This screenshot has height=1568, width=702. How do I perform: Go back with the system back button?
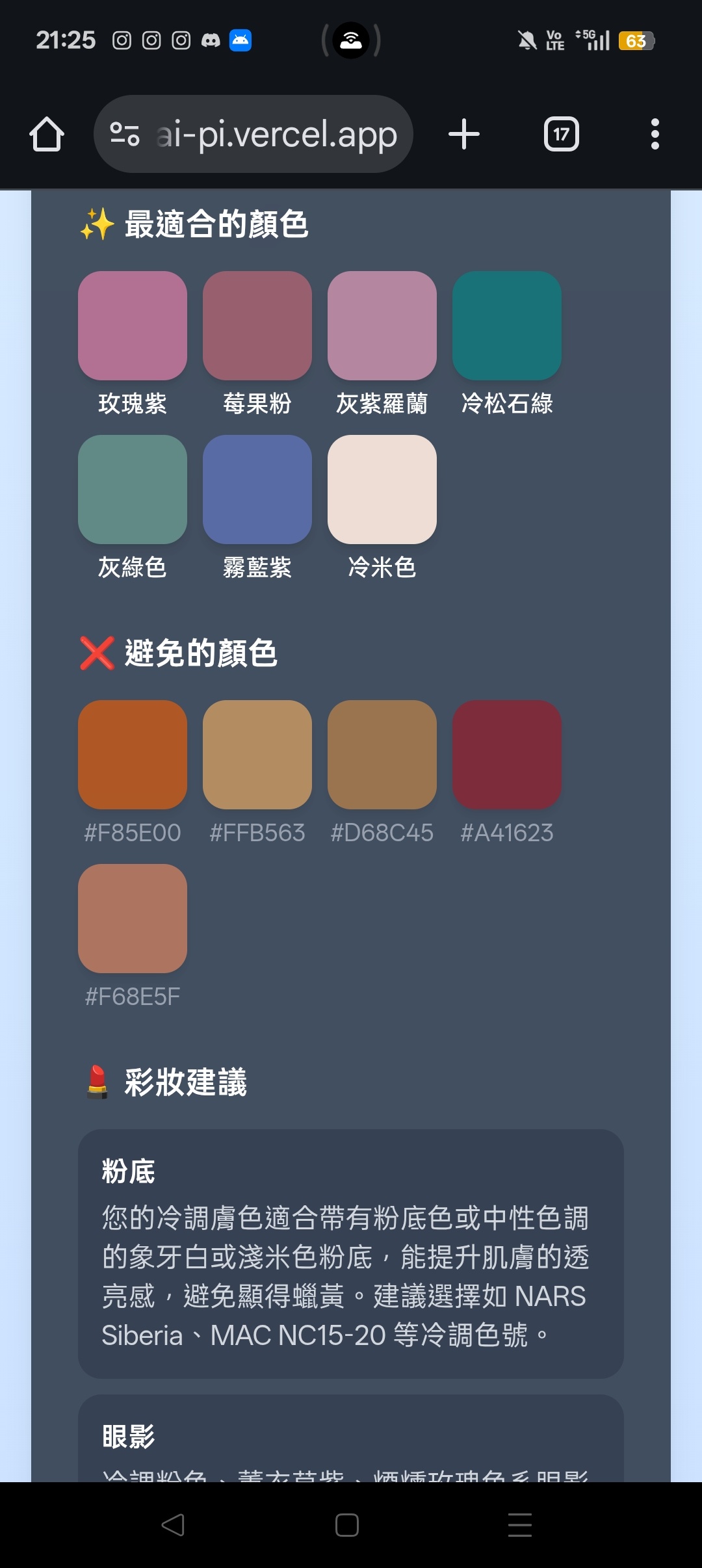[173, 1524]
